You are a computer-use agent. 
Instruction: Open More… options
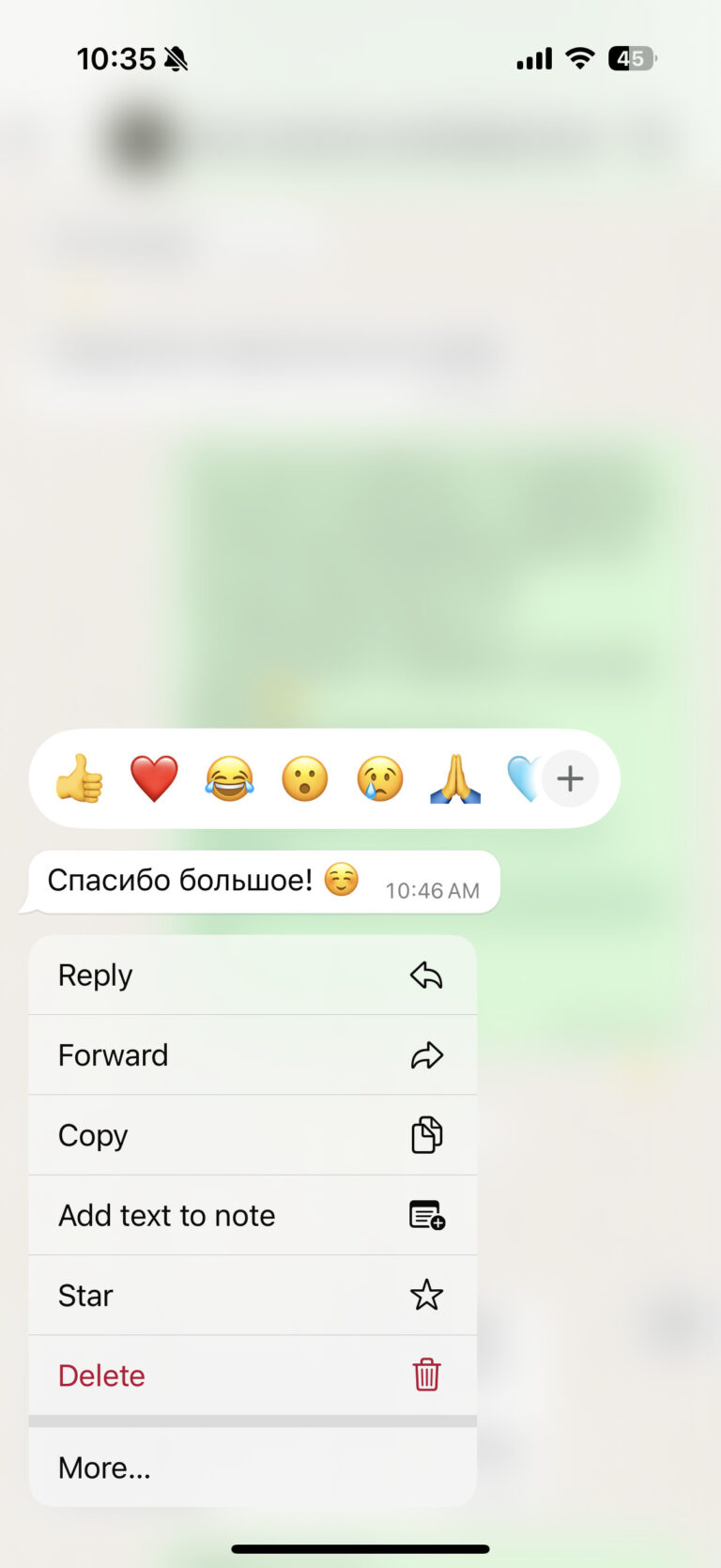[252, 1468]
